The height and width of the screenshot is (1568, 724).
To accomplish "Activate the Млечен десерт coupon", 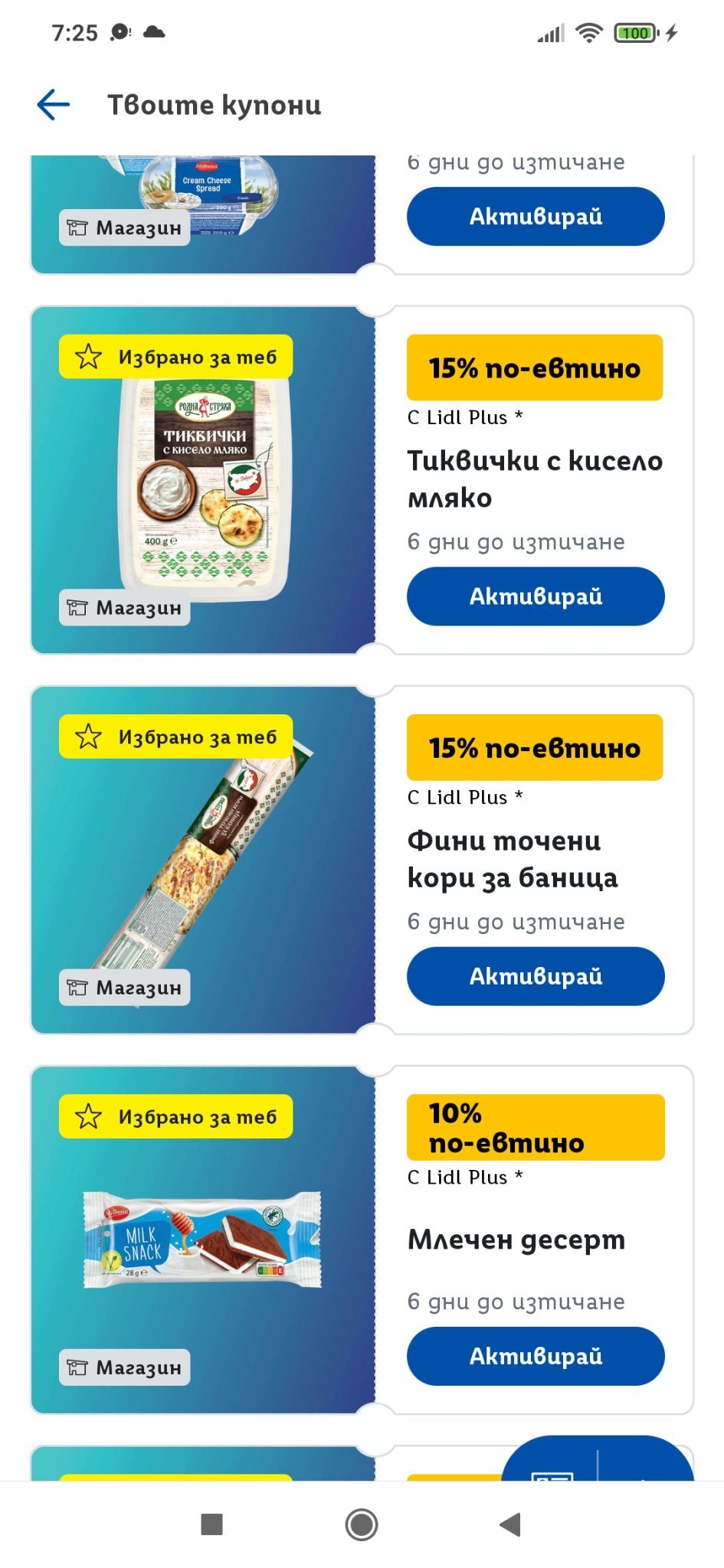I will pyautogui.click(x=535, y=1356).
